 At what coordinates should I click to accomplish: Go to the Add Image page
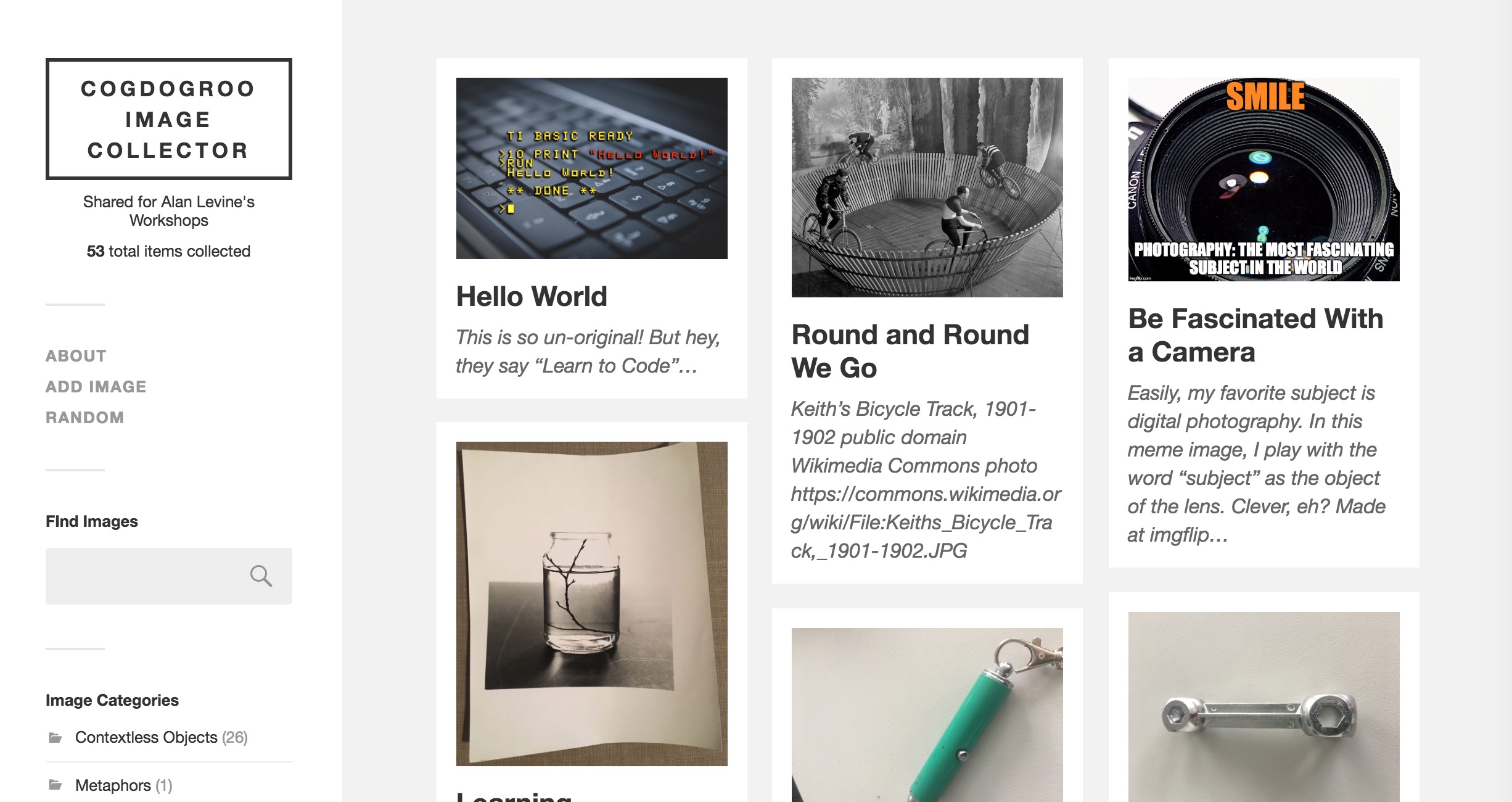[x=96, y=387]
